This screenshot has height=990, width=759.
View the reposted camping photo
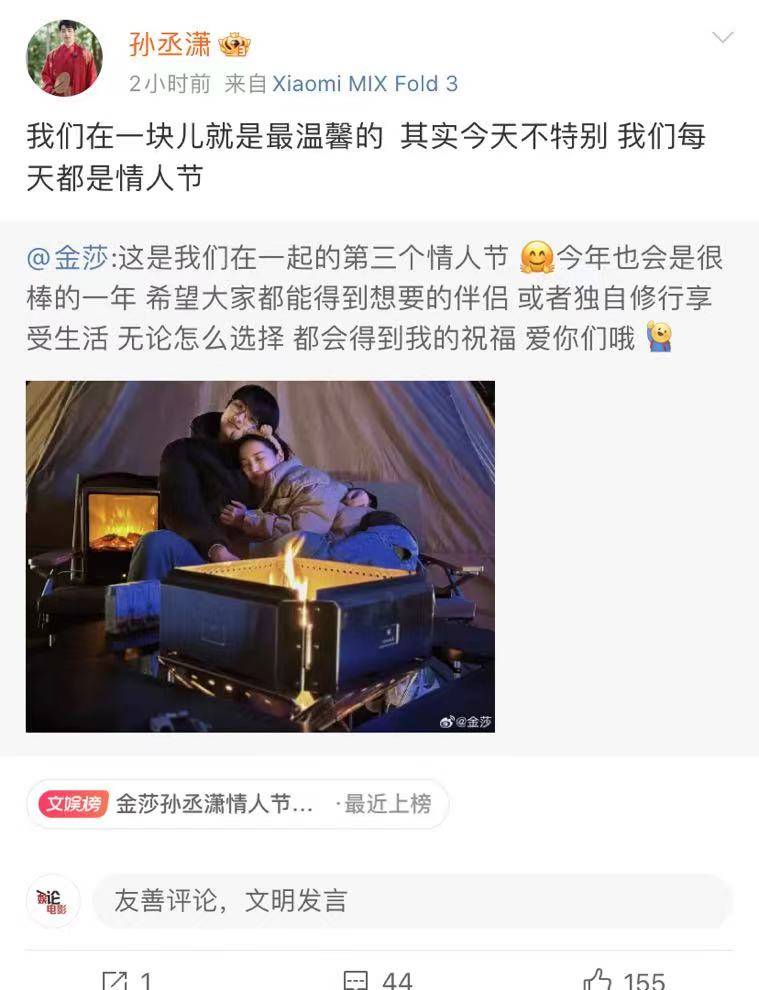pos(260,556)
